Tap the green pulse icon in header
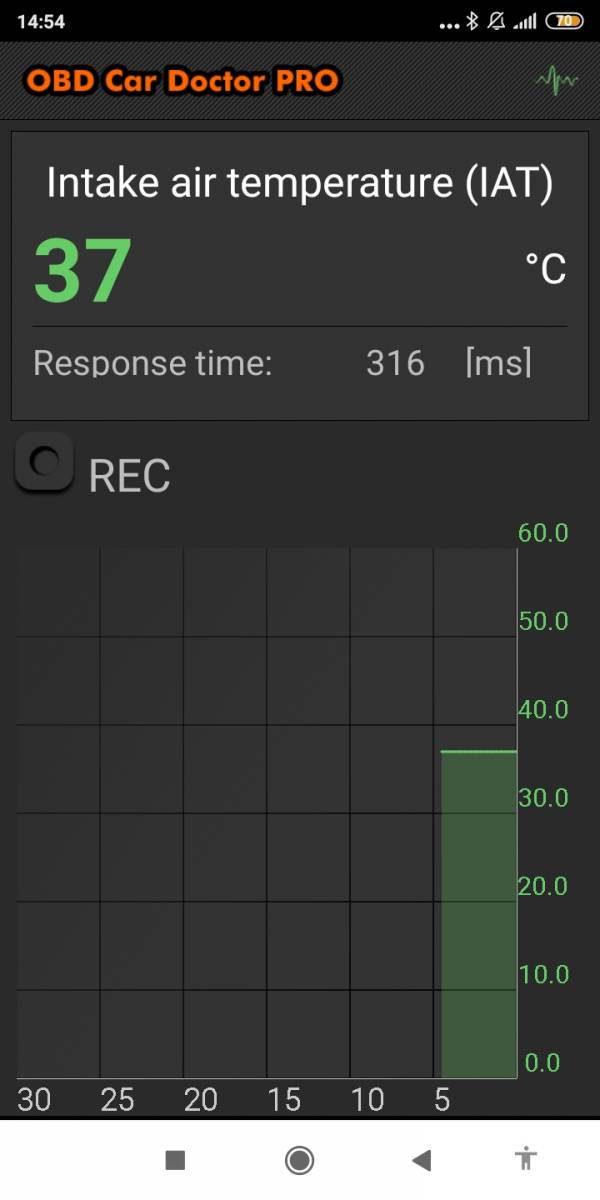 point(557,82)
